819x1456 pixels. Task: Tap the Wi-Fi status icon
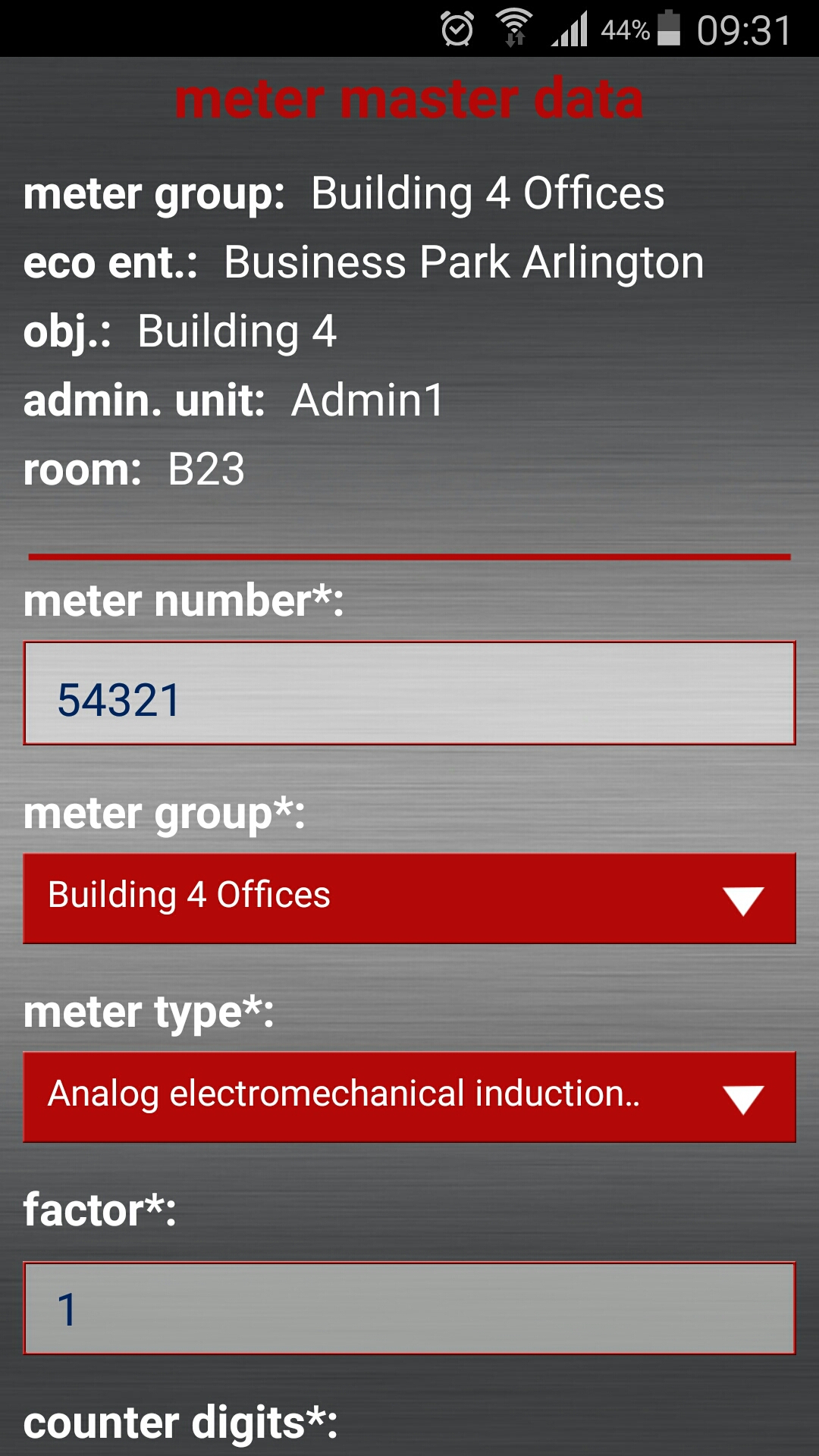point(514,28)
